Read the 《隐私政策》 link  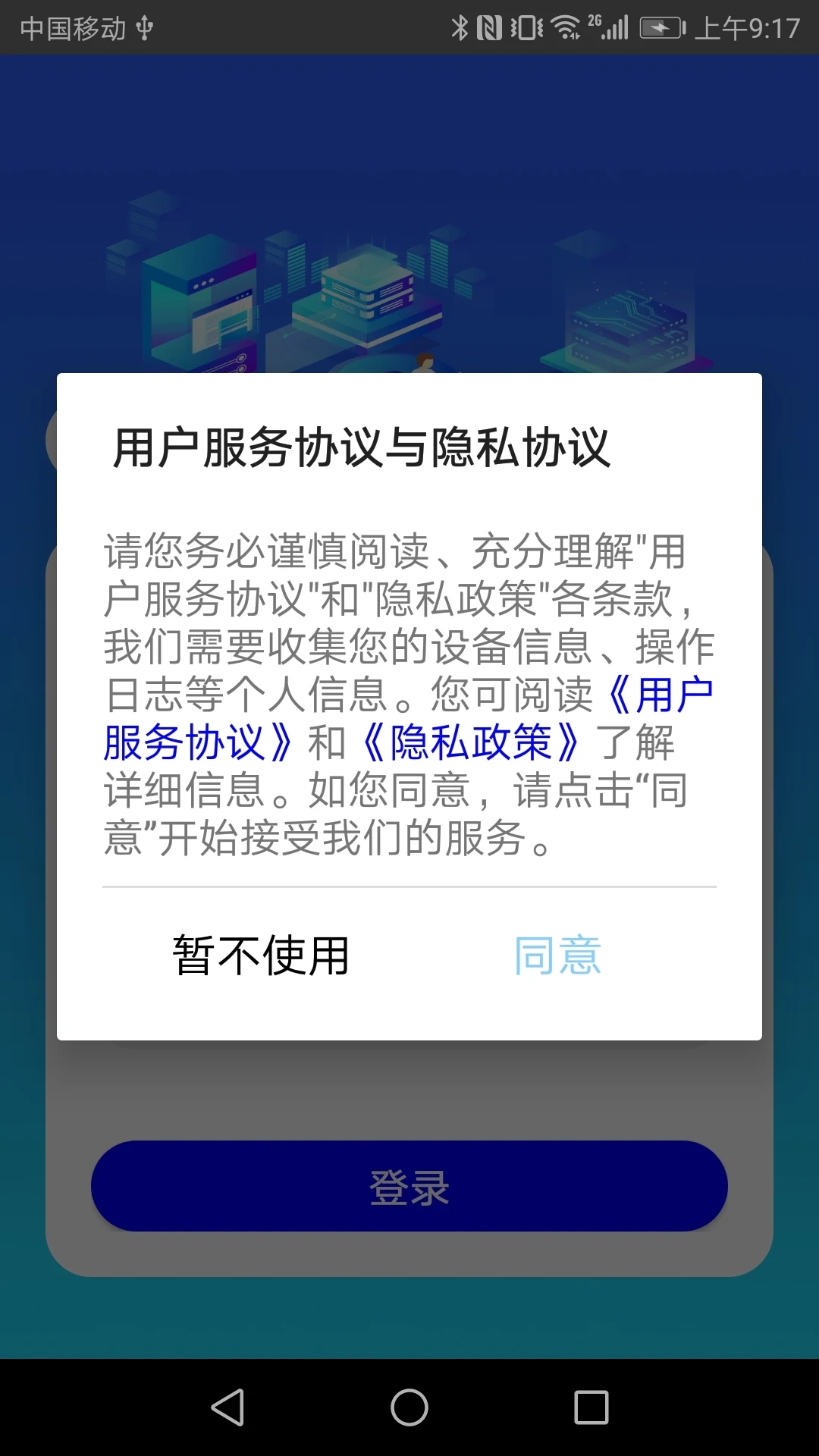[470, 742]
